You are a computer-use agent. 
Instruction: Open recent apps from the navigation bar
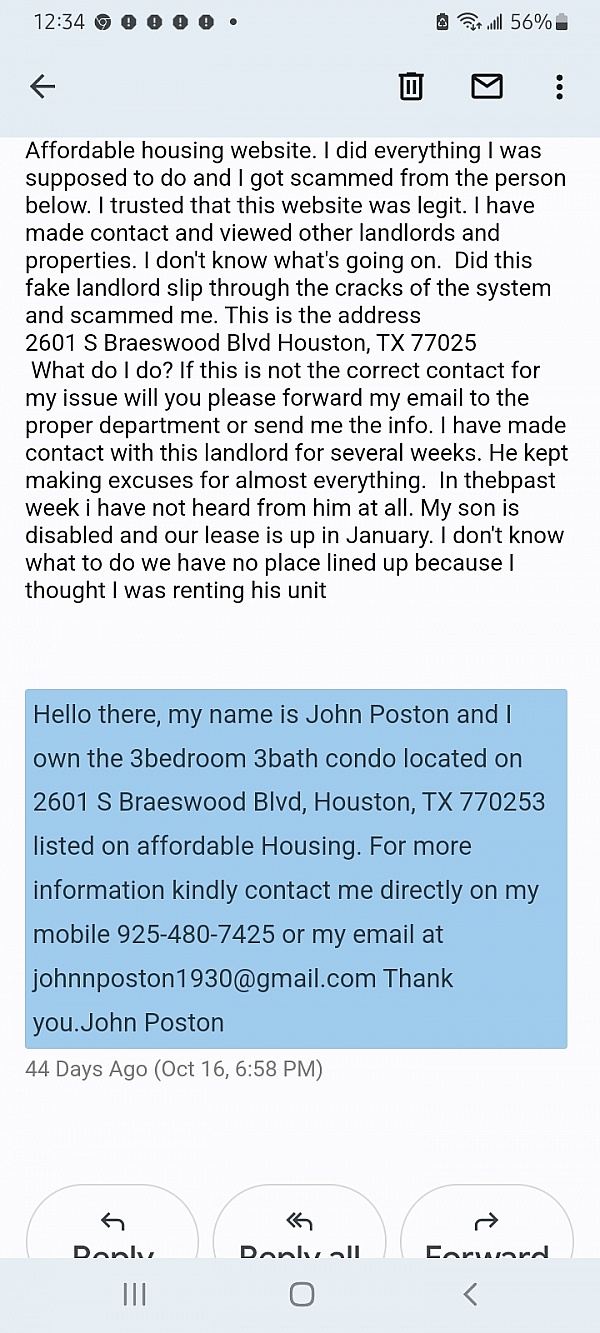(134, 1295)
